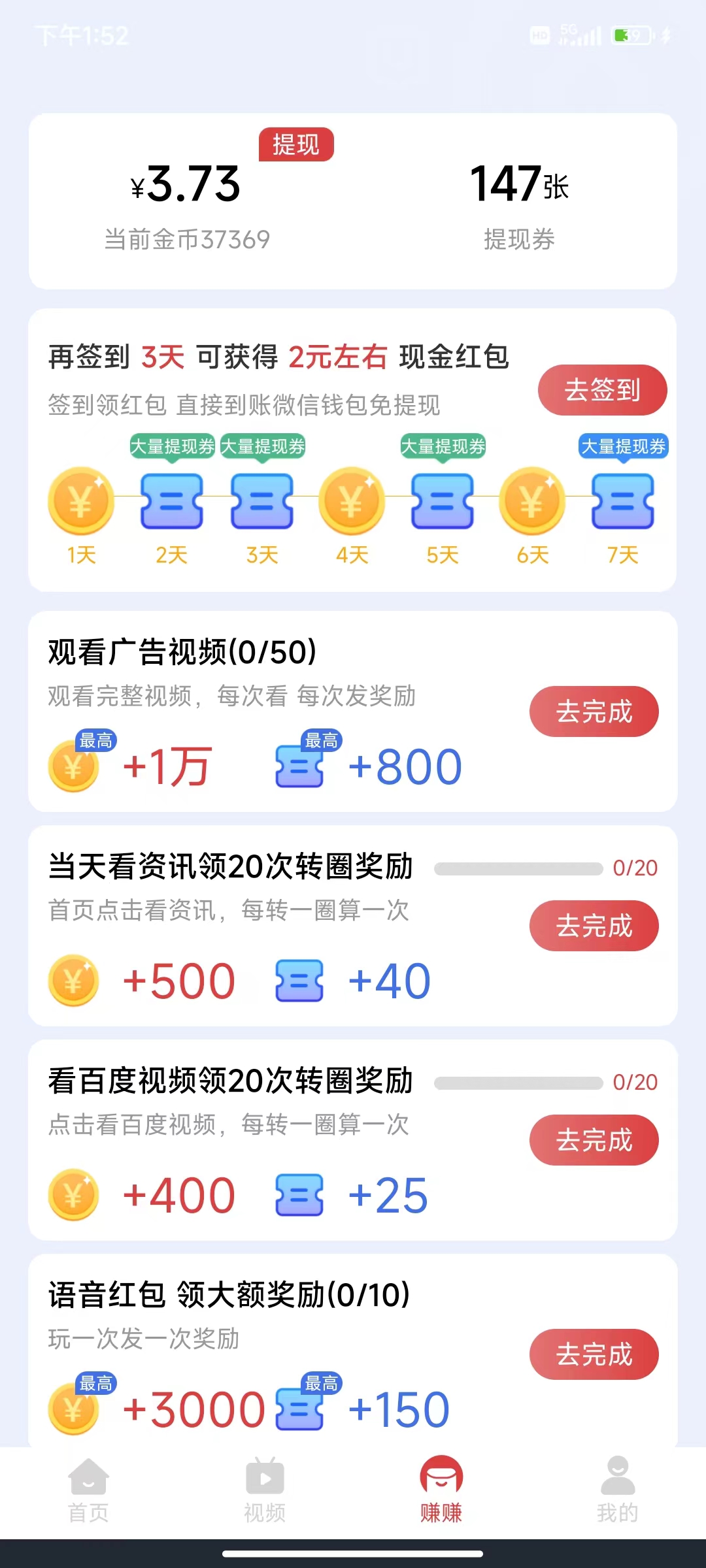Tap the red 提现 withdraw badge
706x1568 pixels.
tap(296, 144)
